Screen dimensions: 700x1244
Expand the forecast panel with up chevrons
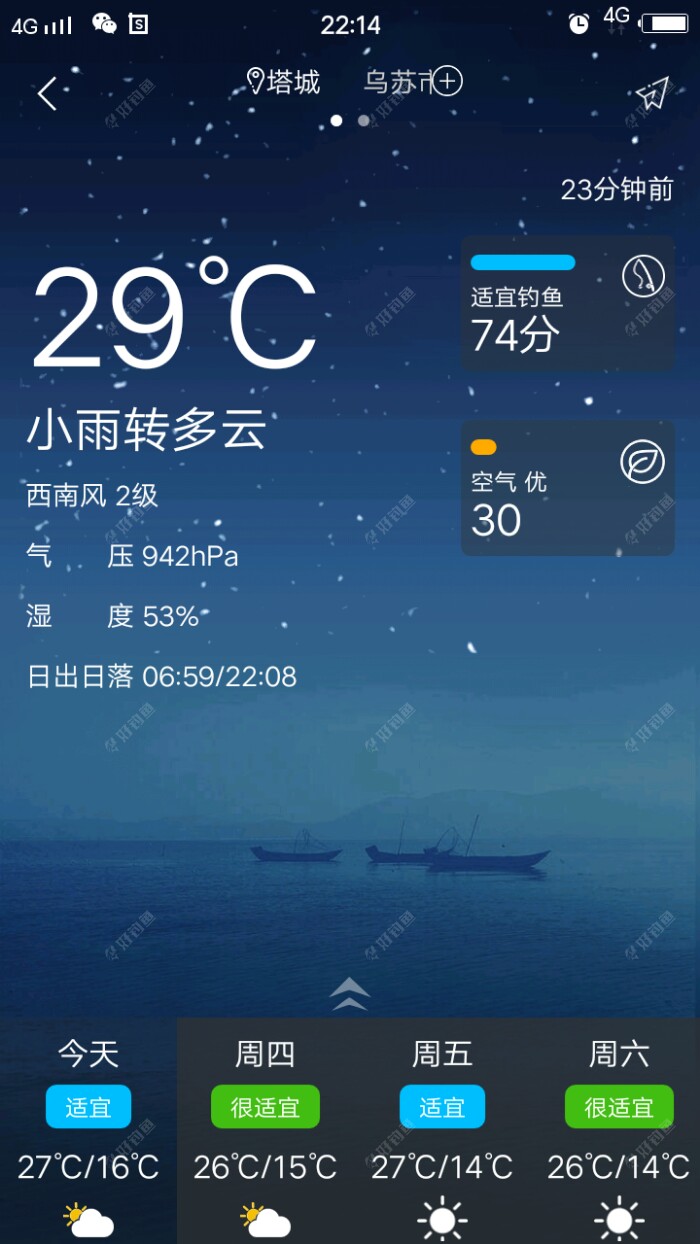click(x=349, y=993)
